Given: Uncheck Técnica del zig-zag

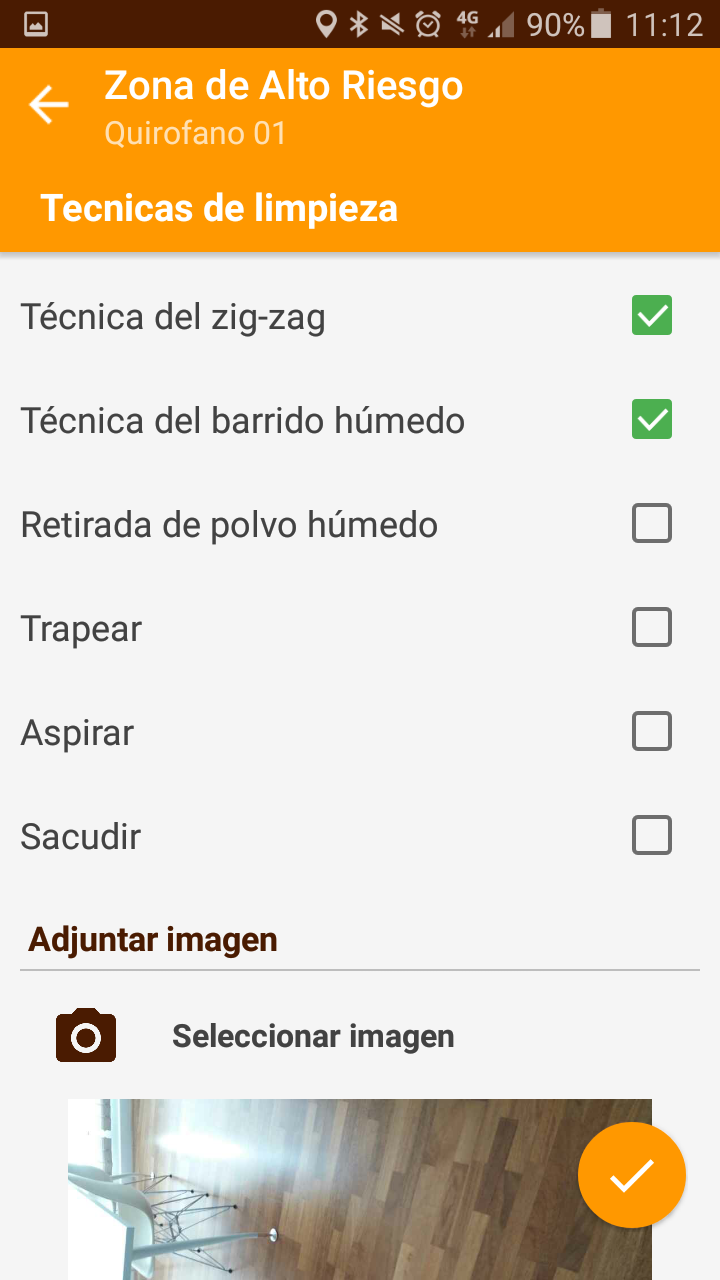Looking at the screenshot, I should [x=652, y=316].
